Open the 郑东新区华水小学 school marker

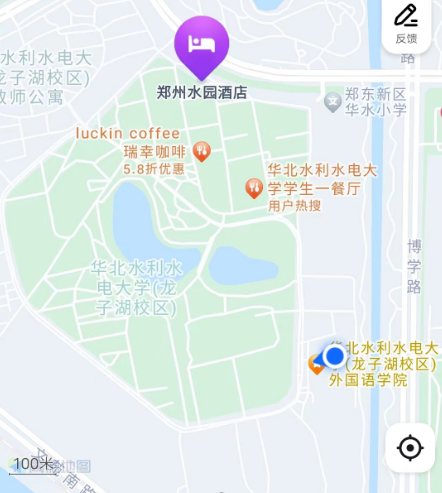pyautogui.click(x=333, y=102)
